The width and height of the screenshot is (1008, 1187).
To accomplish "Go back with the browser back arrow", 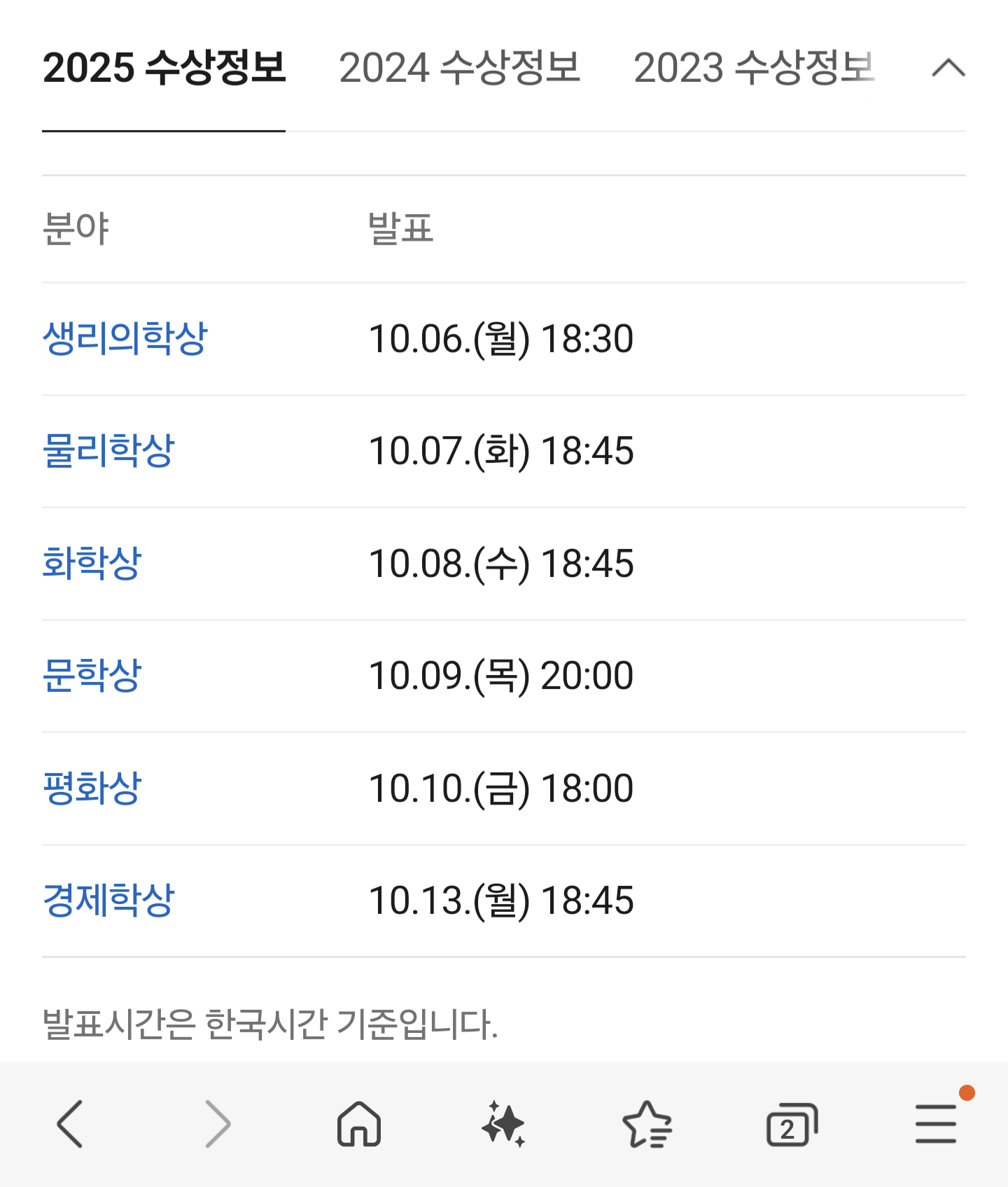I will pos(70,1124).
